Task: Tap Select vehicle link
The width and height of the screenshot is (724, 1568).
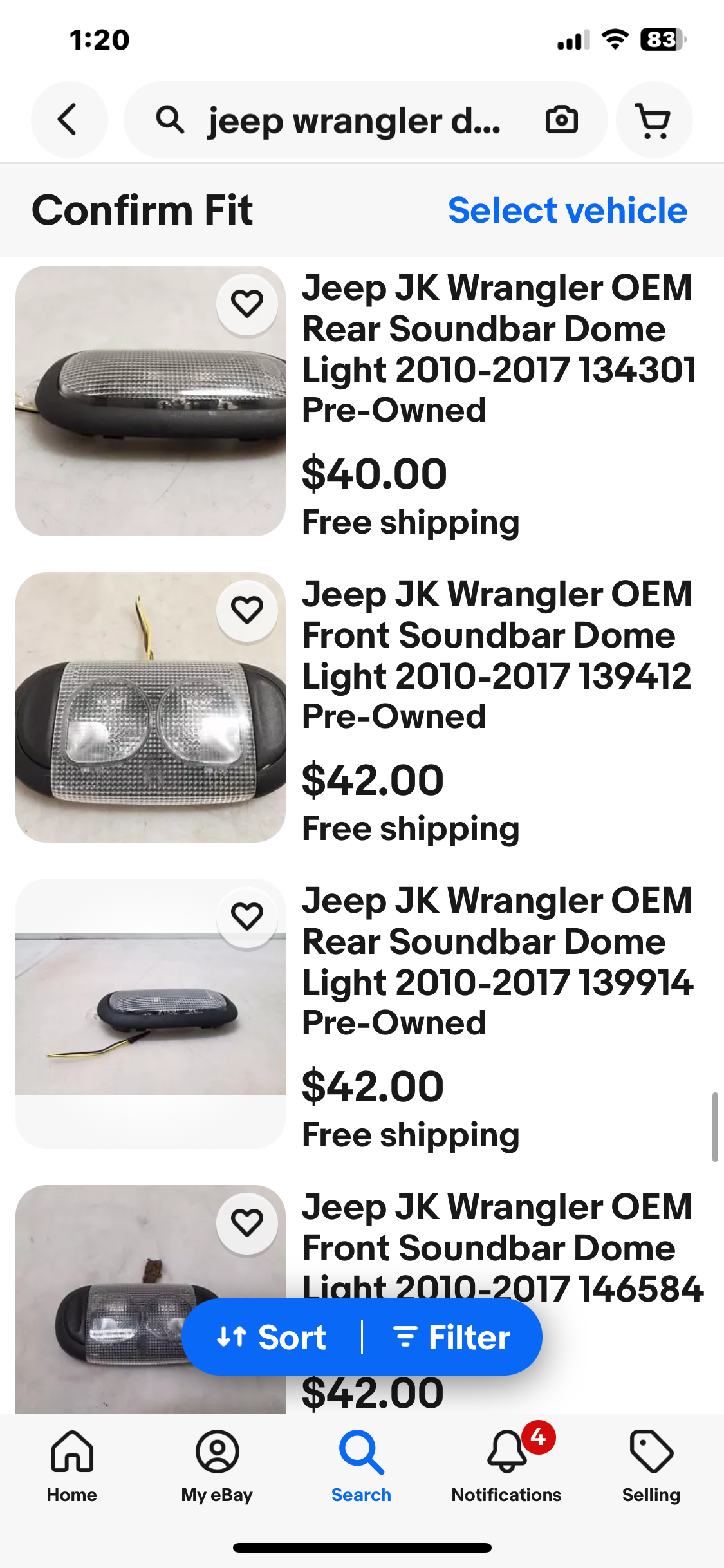Action: click(568, 210)
